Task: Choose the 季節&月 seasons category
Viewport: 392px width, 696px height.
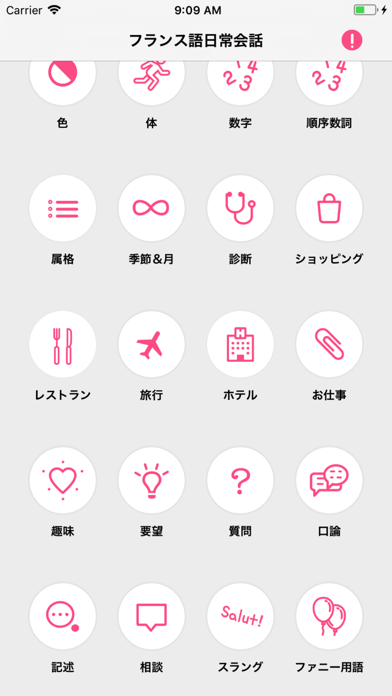Action: tap(151, 208)
